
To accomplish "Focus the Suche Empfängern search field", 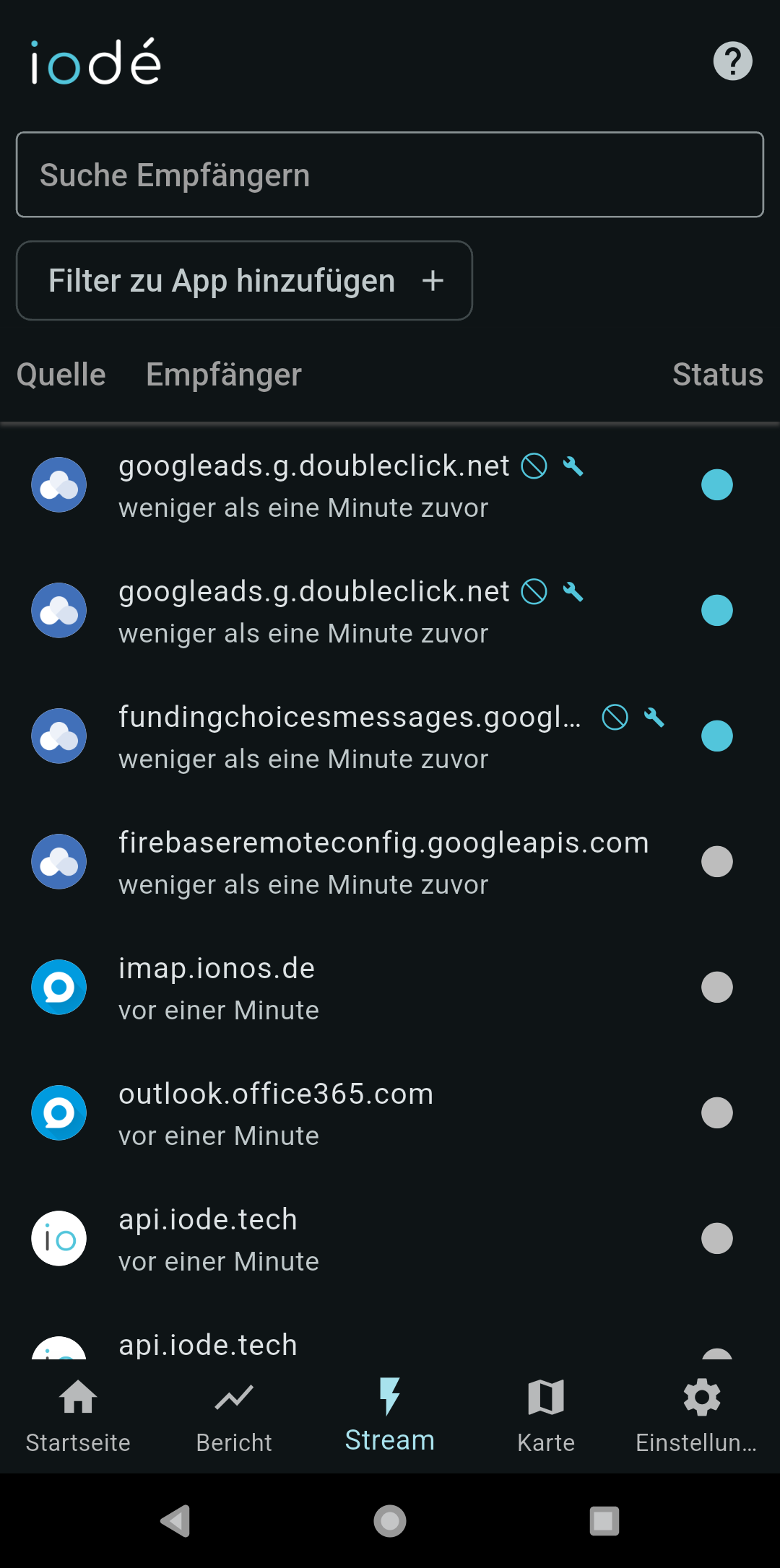I will pos(390,175).
